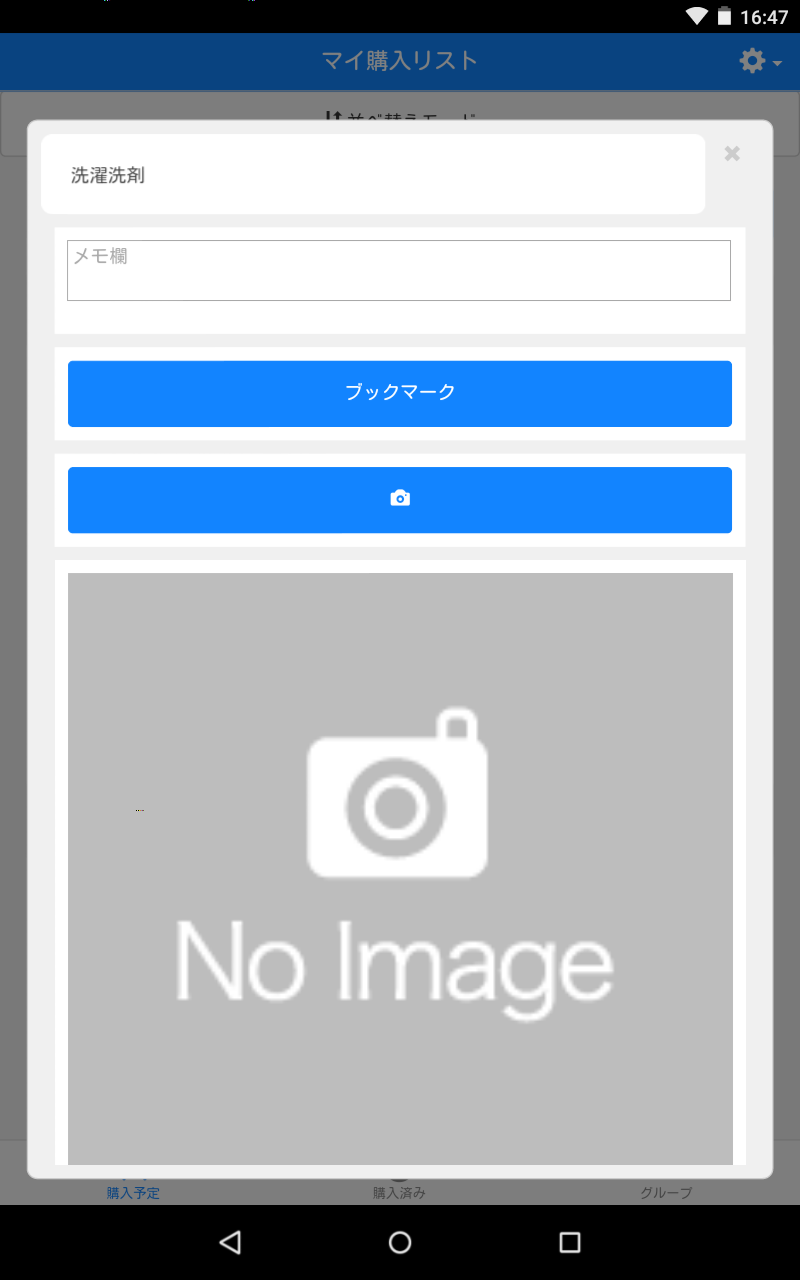This screenshot has height=1280, width=800.
Task: Tap the ブックマーク button
Action: click(x=399, y=393)
